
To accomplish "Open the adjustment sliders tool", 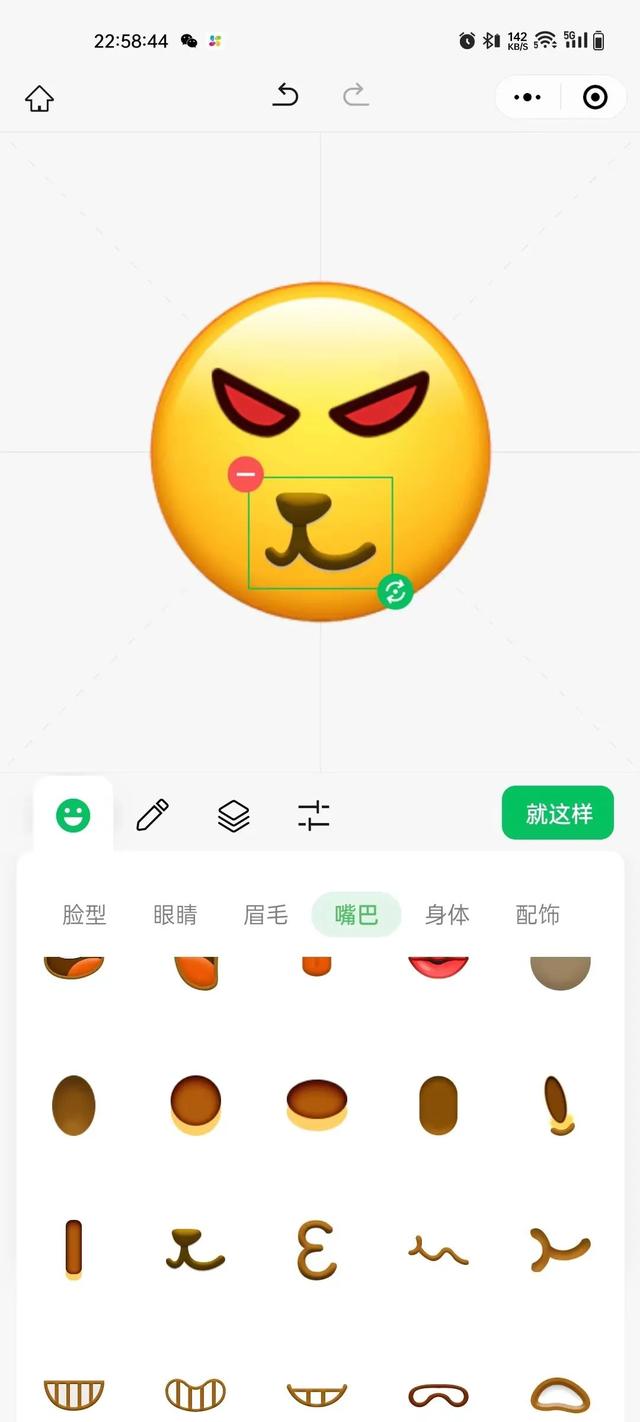I will [x=314, y=816].
